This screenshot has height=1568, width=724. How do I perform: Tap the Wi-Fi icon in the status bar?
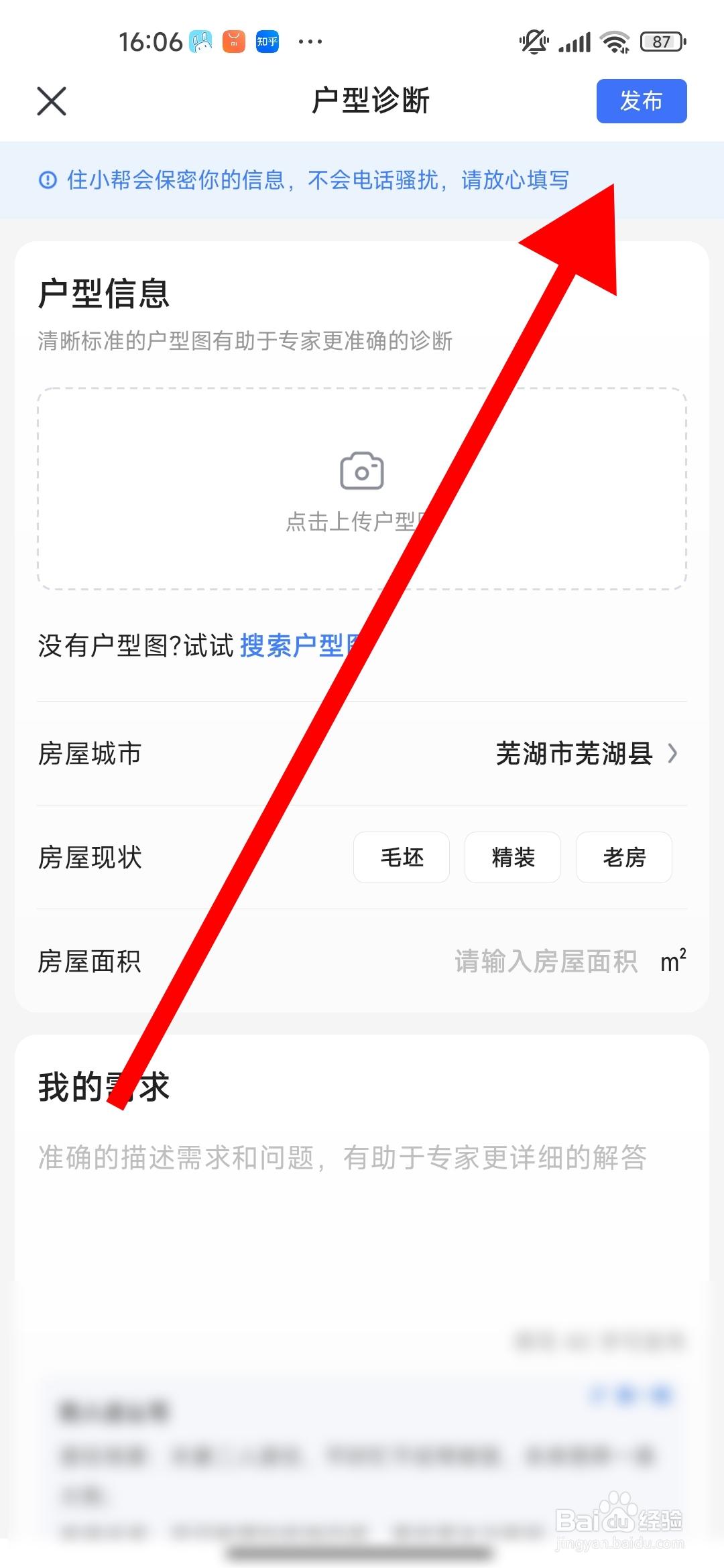point(615,42)
